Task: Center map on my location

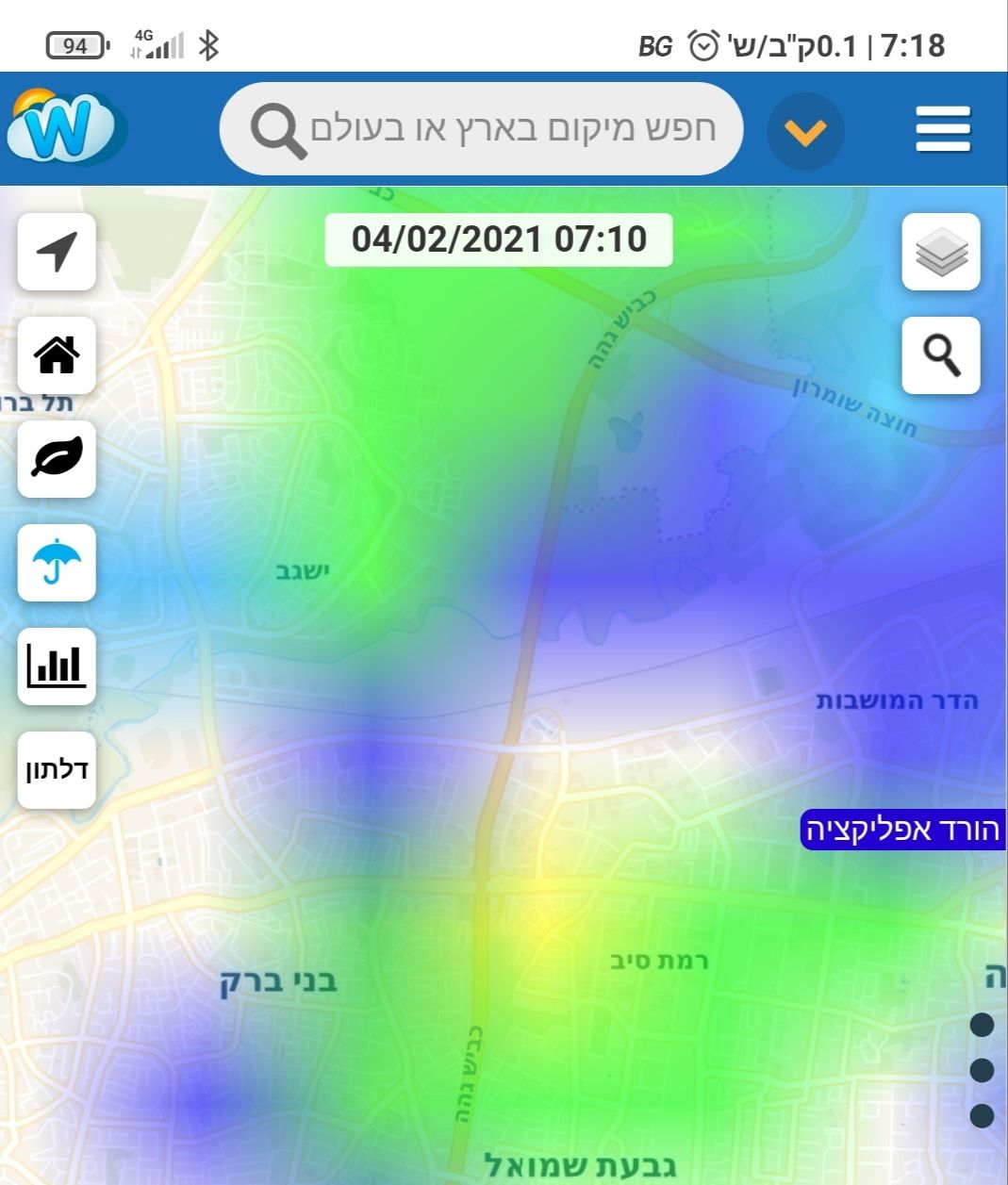Action: coord(57,252)
